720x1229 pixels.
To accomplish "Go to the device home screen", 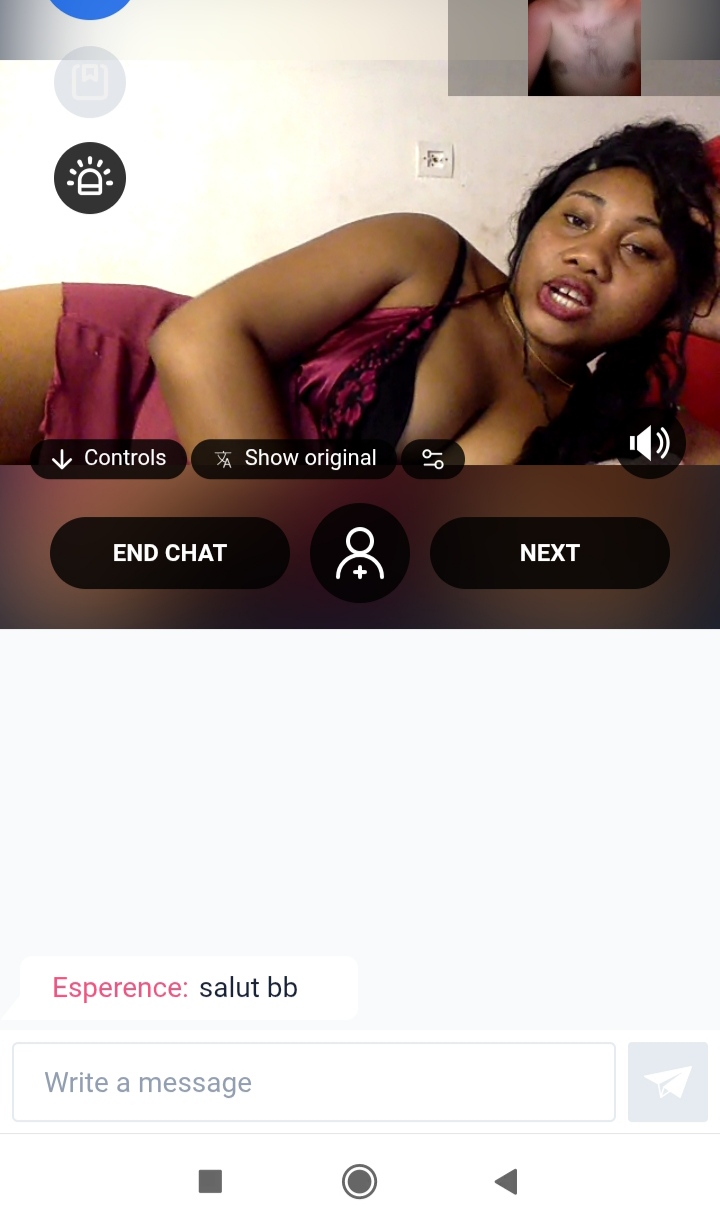I will pyautogui.click(x=359, y=1182).
